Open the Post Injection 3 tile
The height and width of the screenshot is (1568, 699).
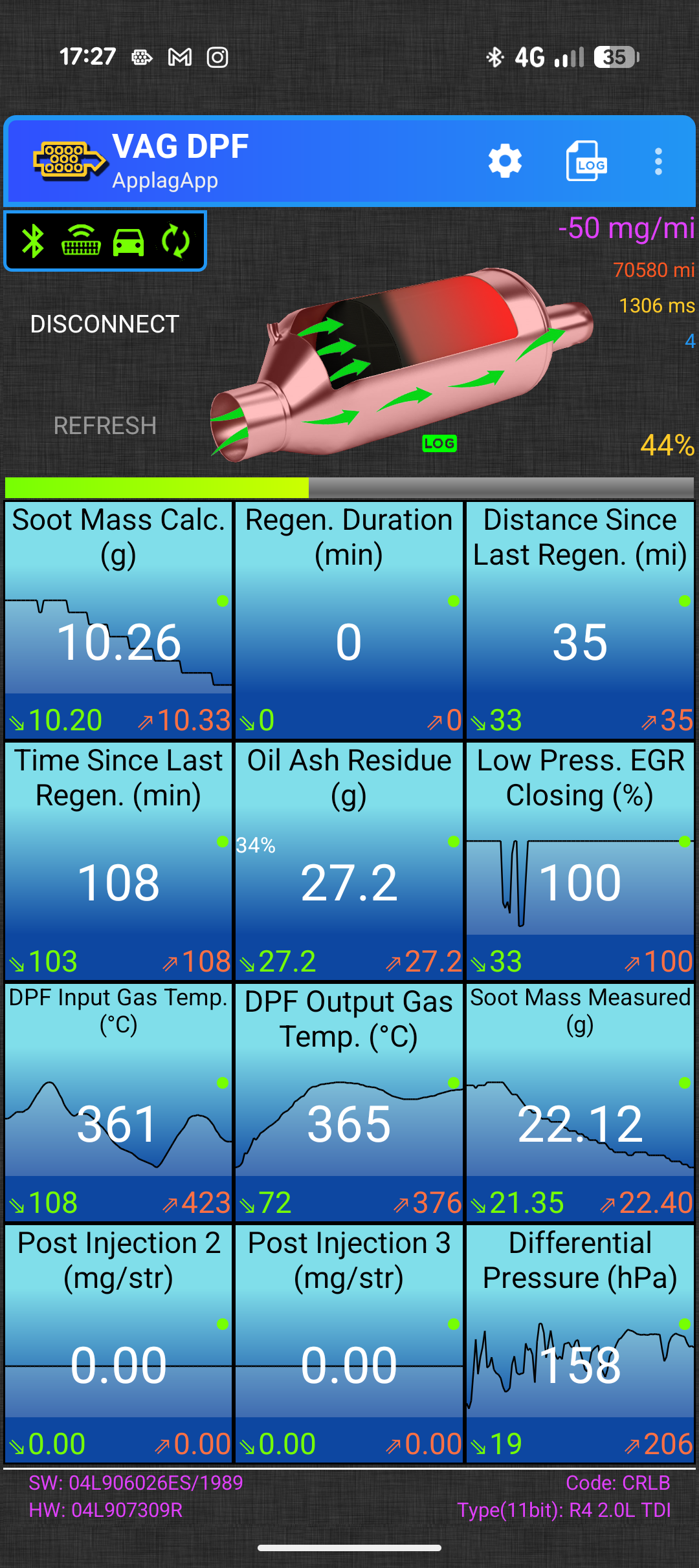(349, 1344)
